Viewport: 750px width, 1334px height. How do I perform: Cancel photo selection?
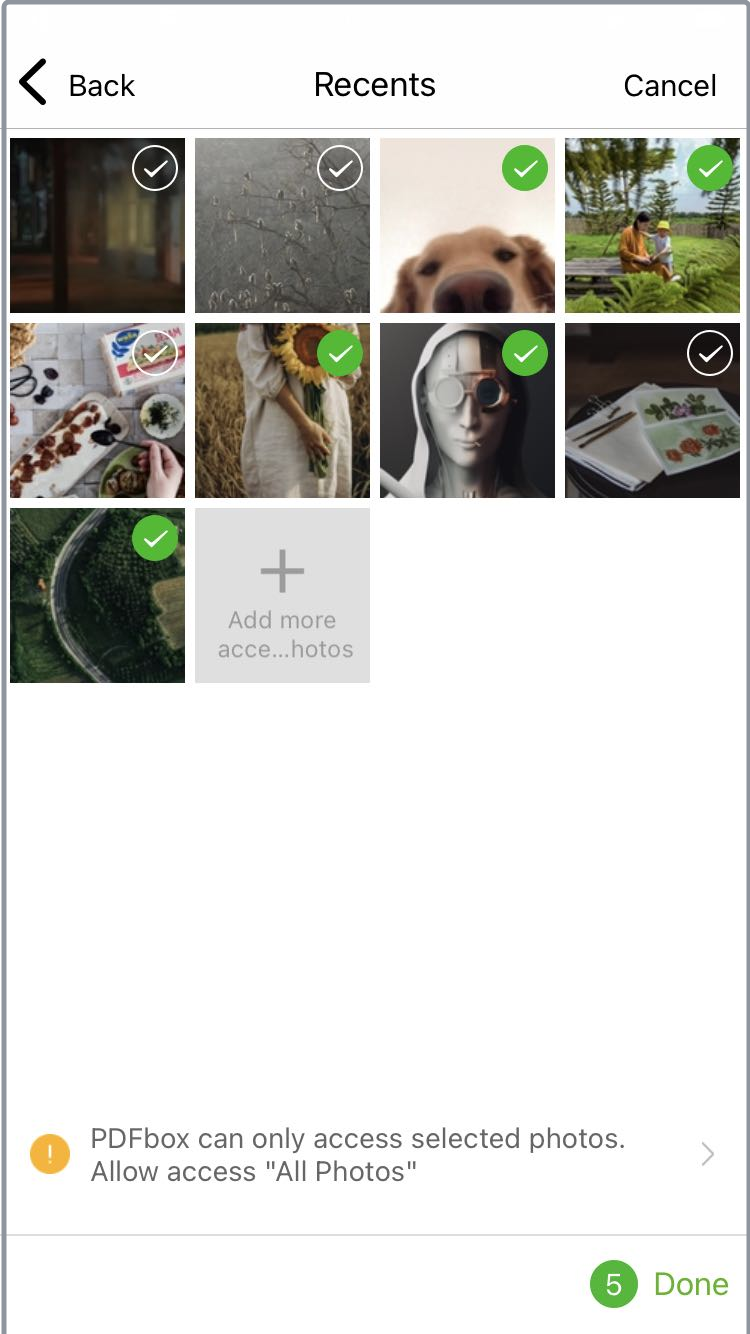click(x=669, y=85)
